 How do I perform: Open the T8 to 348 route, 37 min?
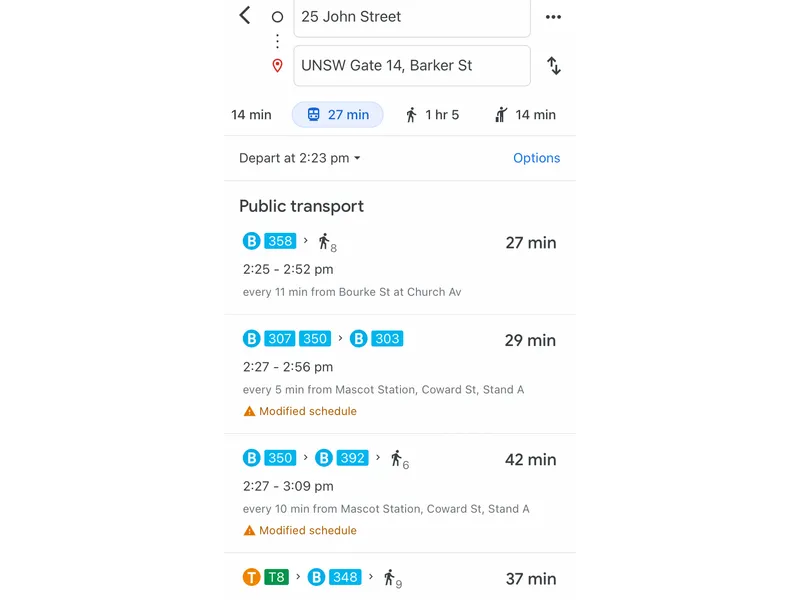(400, 578)
